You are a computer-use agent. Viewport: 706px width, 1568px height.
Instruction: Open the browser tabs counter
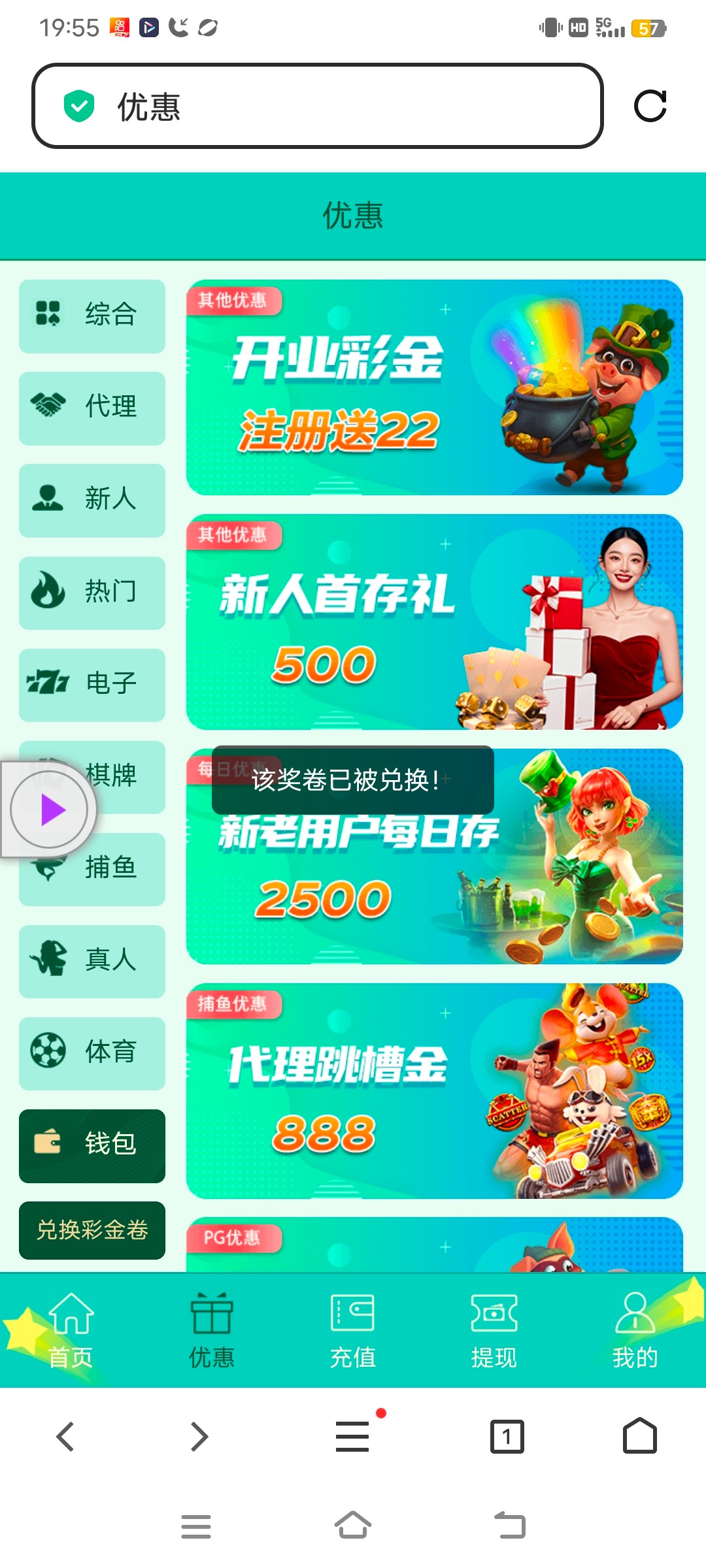[507, 1436]
